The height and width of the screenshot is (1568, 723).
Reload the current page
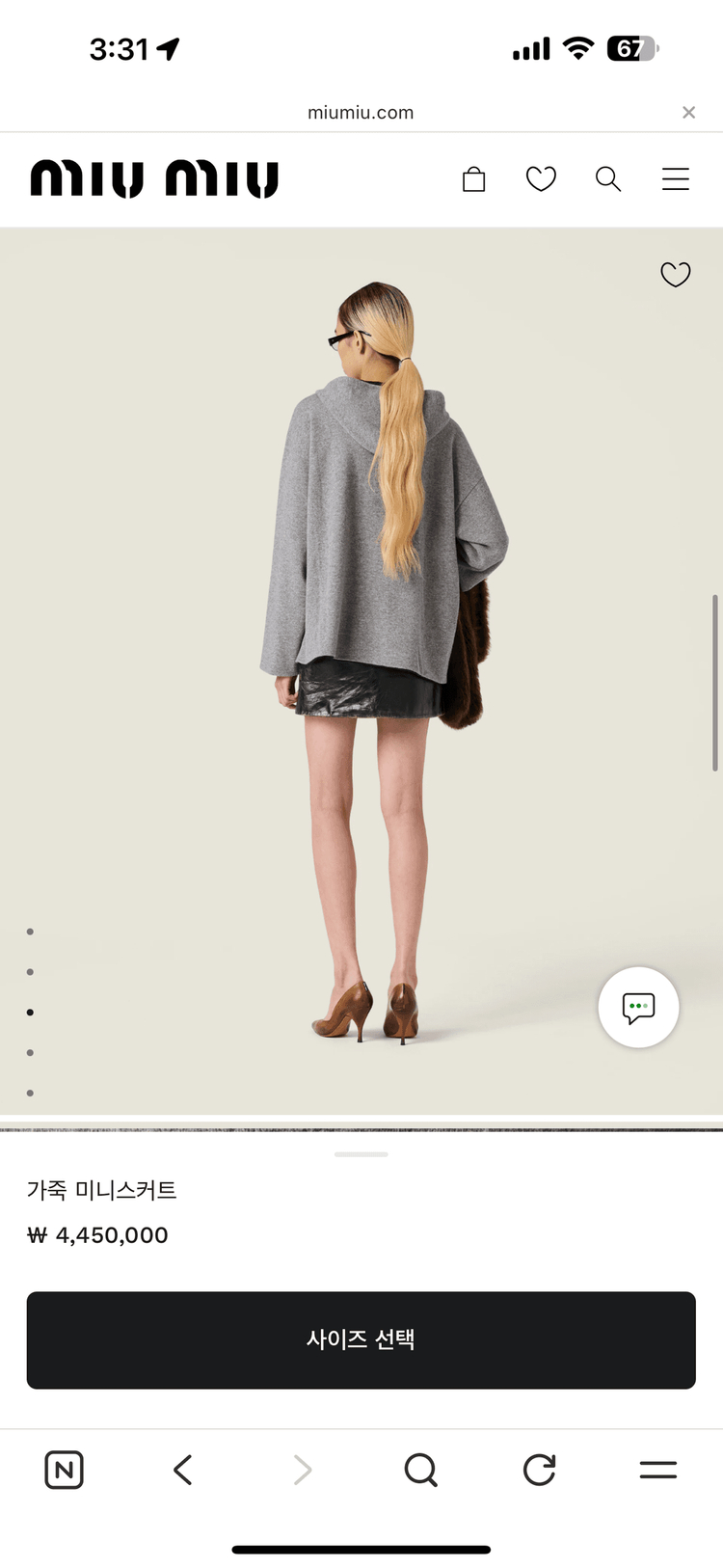tap(540, 1470)
